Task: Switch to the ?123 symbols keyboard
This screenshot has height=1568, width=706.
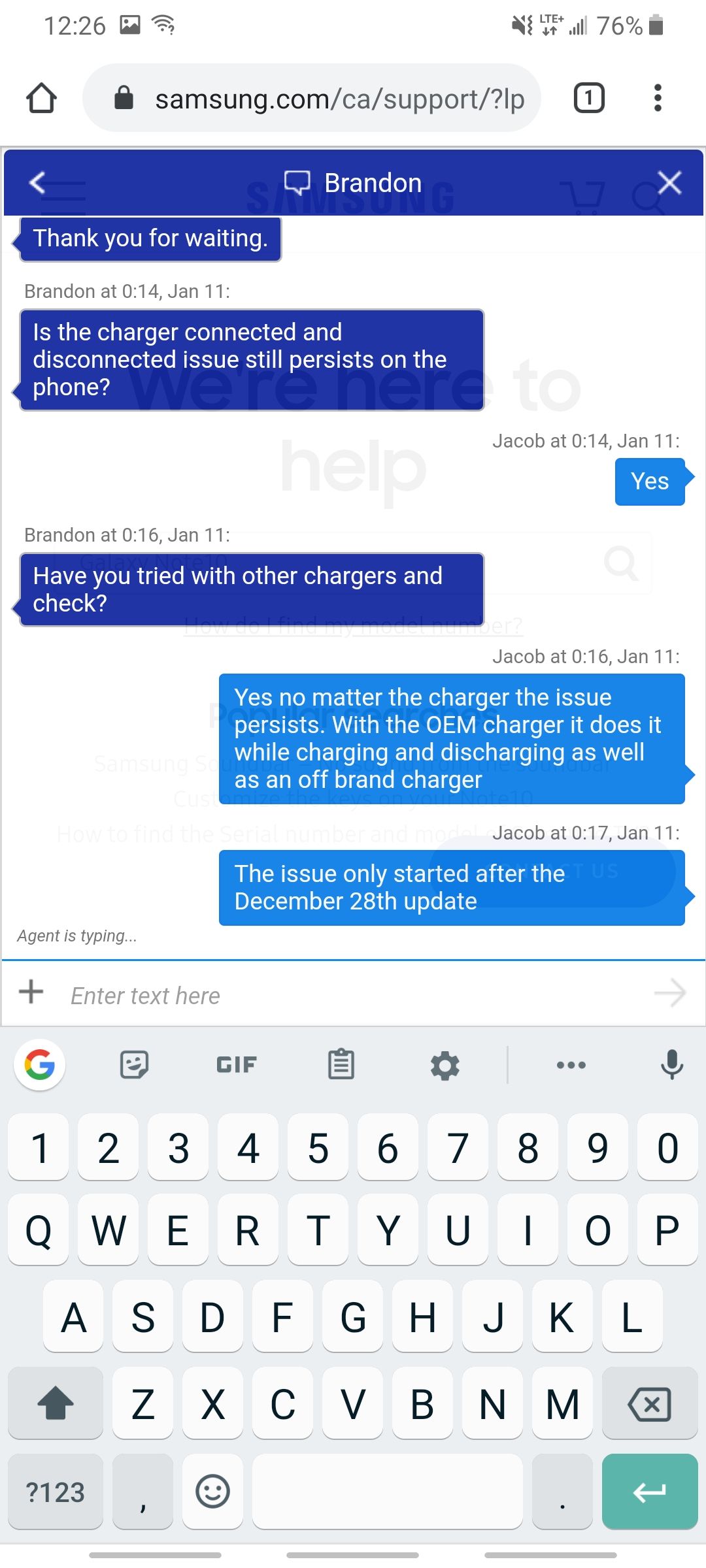Action: point(56,1492)
